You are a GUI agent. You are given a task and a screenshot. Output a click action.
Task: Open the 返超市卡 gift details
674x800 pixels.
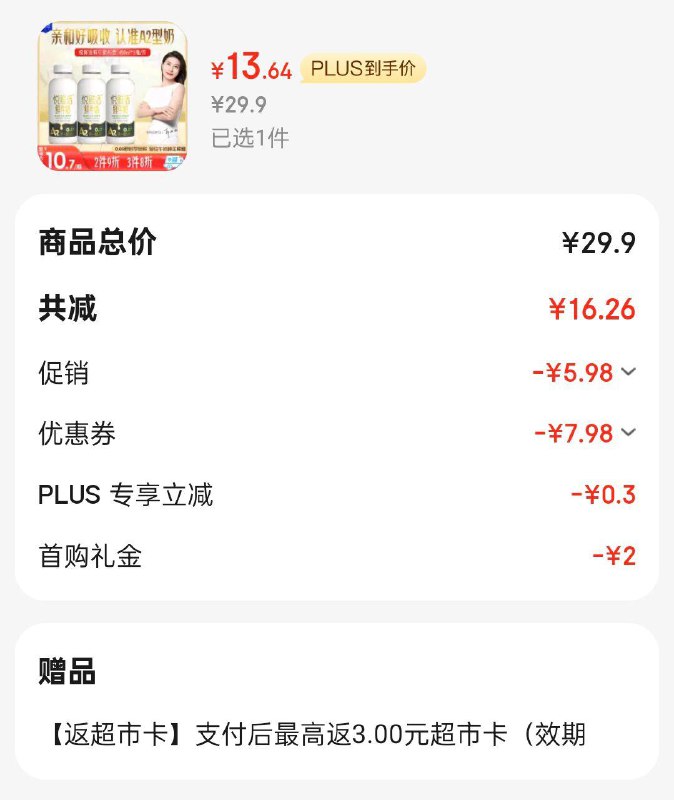(x=312, y=735)
